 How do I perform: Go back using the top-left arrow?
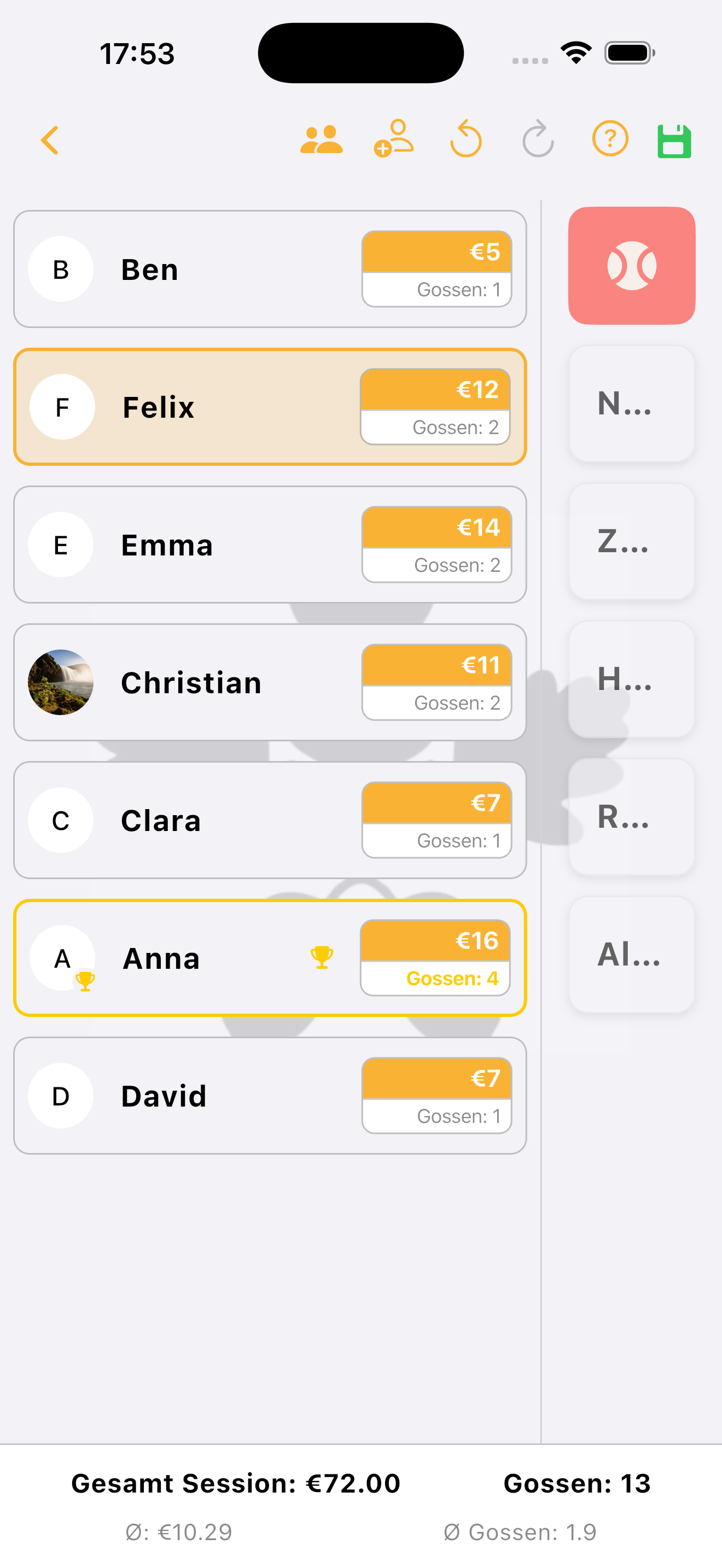click(x=50, y=141)
